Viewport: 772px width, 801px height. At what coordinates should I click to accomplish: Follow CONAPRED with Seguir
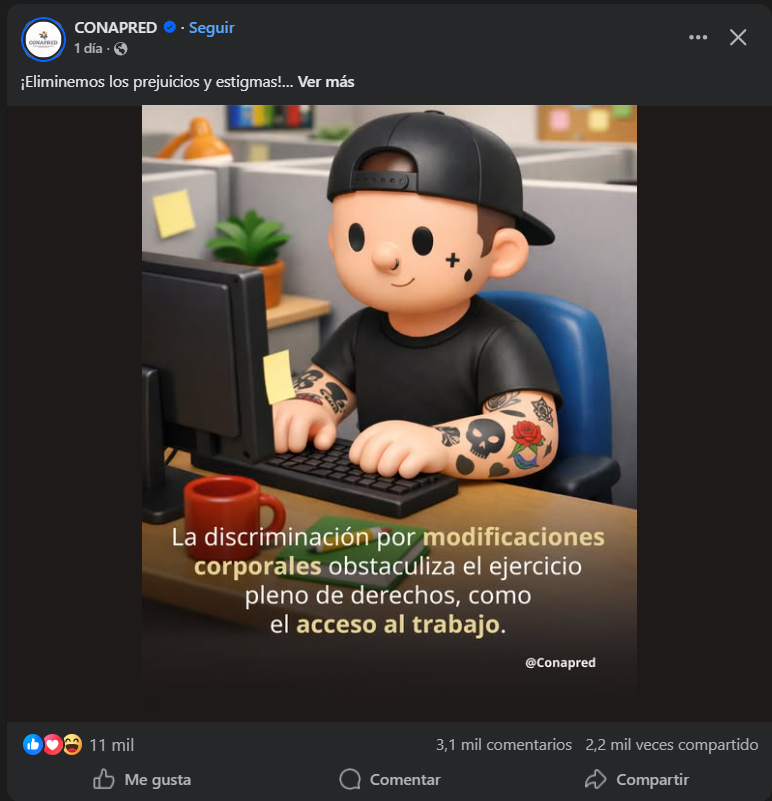pyautogui.click(x=212, y=28)
